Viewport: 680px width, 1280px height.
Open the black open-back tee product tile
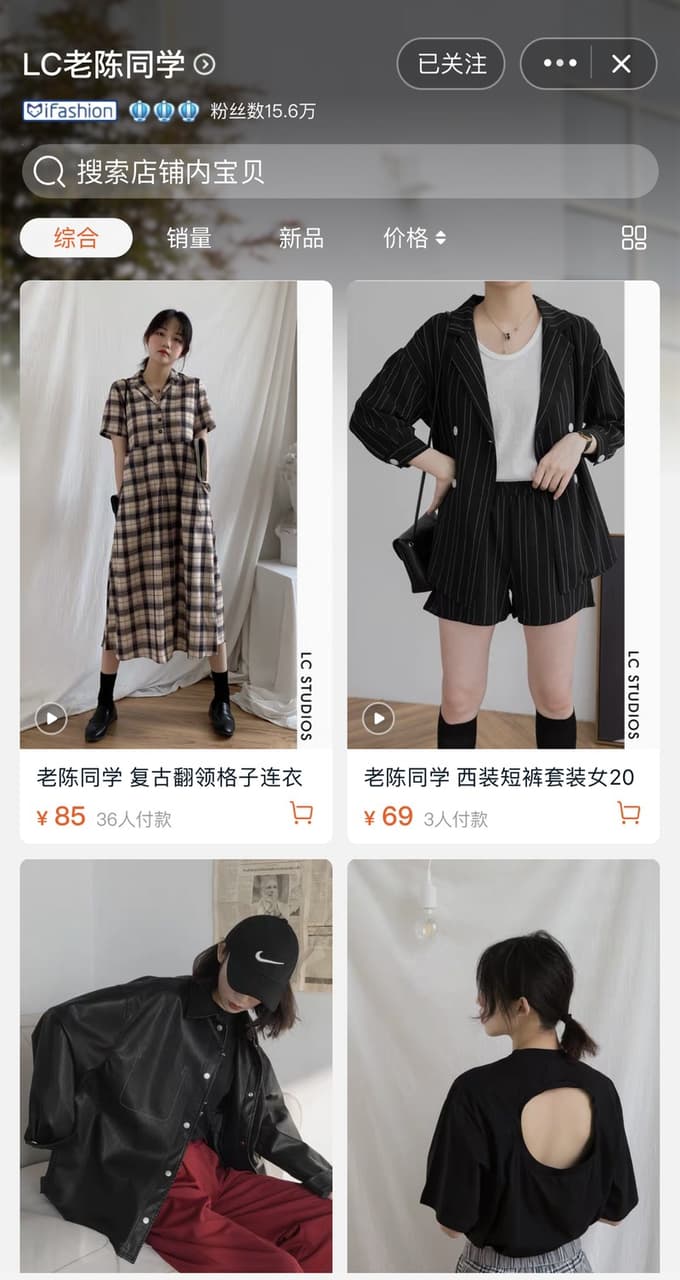[x=503, y=1066]
